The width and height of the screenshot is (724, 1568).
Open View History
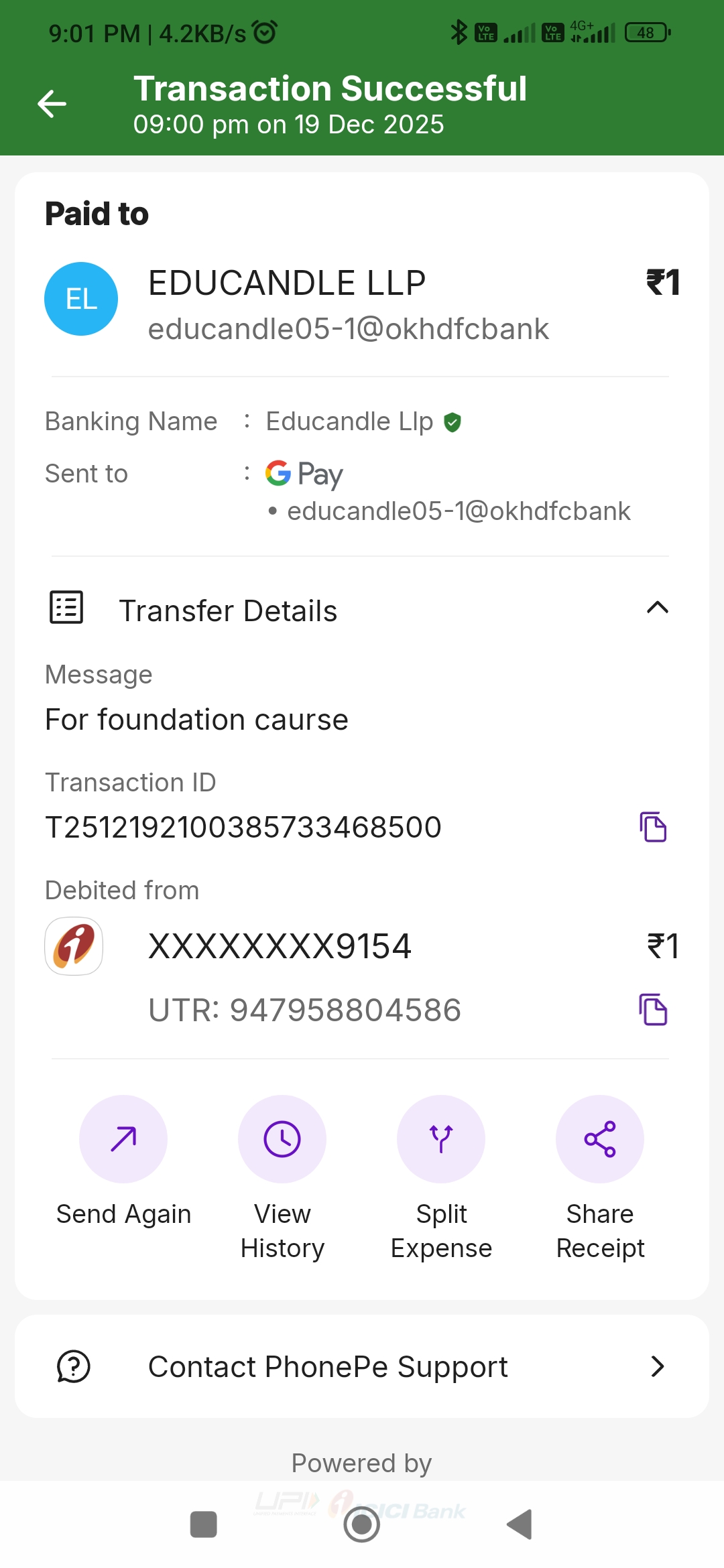pyautogui.click(x=282, y=1139)
